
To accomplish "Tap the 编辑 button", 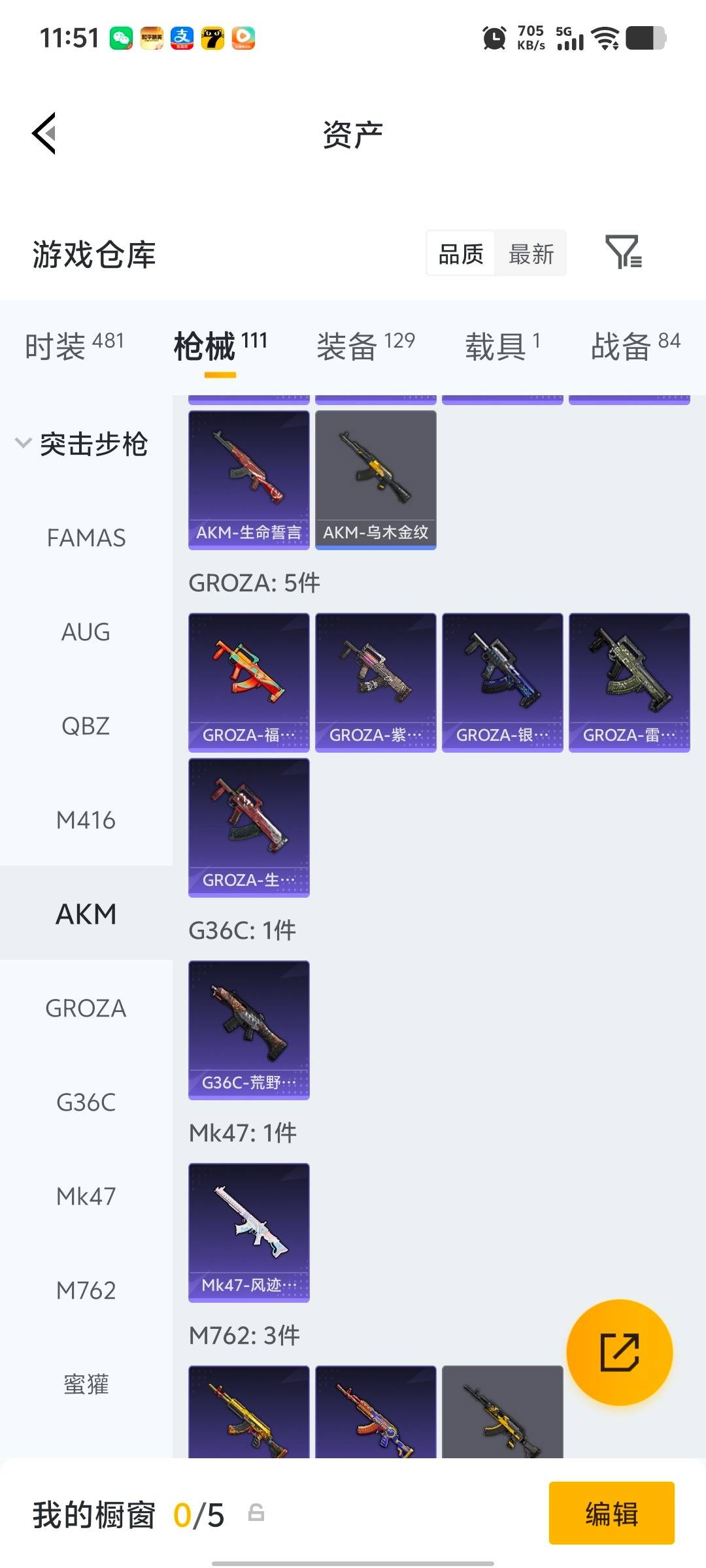I will [x=612, y=1513].
